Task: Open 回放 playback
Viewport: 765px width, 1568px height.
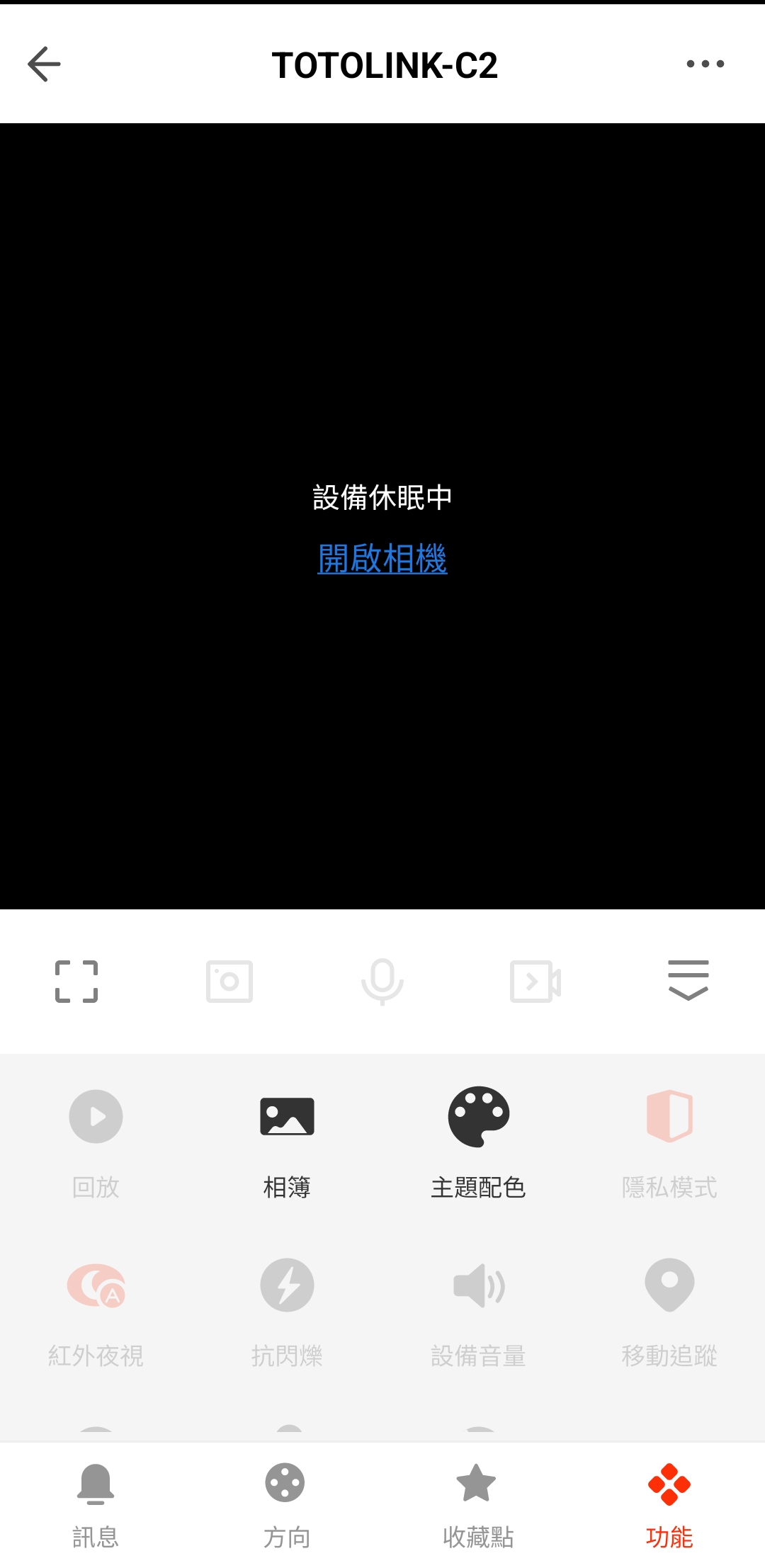Action: click(96, 1140)
